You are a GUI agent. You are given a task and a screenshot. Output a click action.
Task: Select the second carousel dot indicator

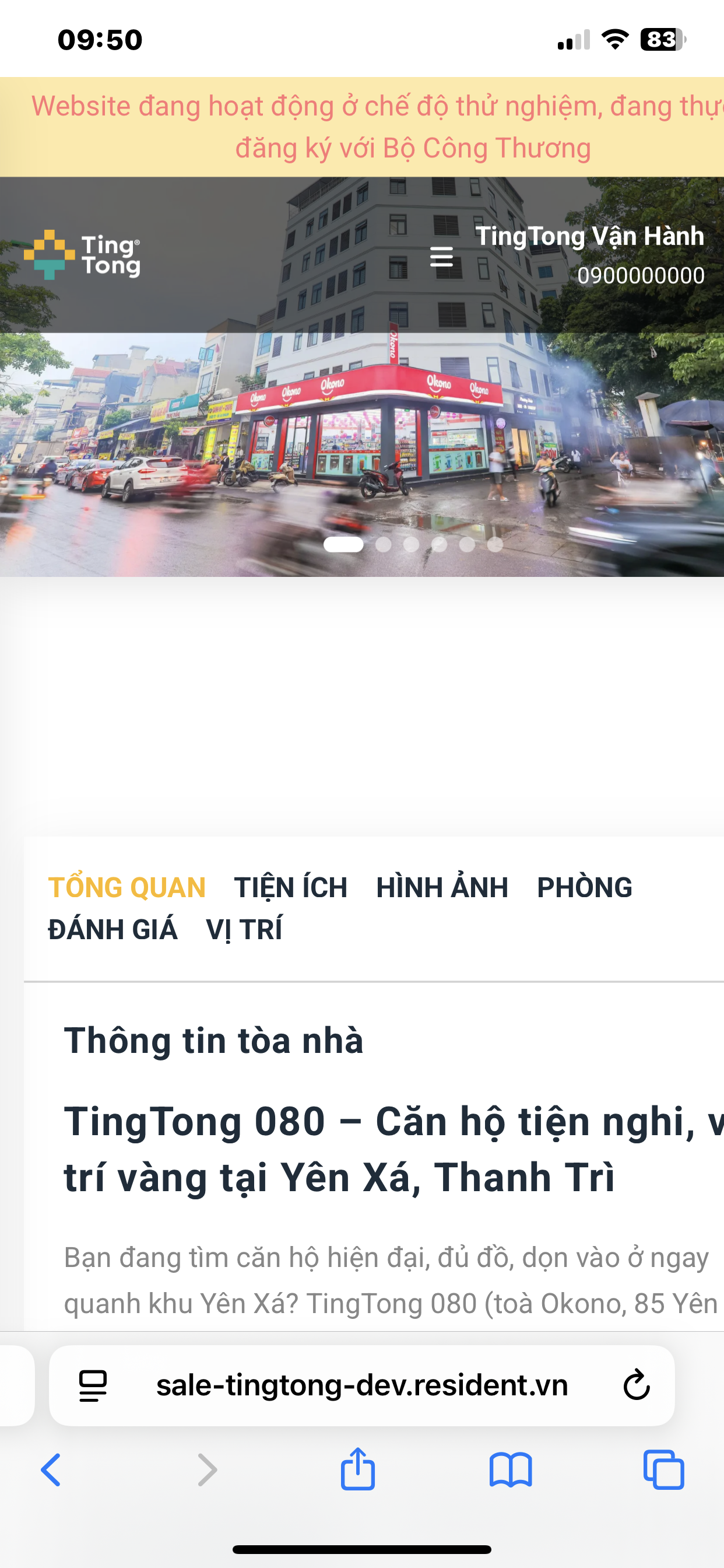(x=384, y=544)
